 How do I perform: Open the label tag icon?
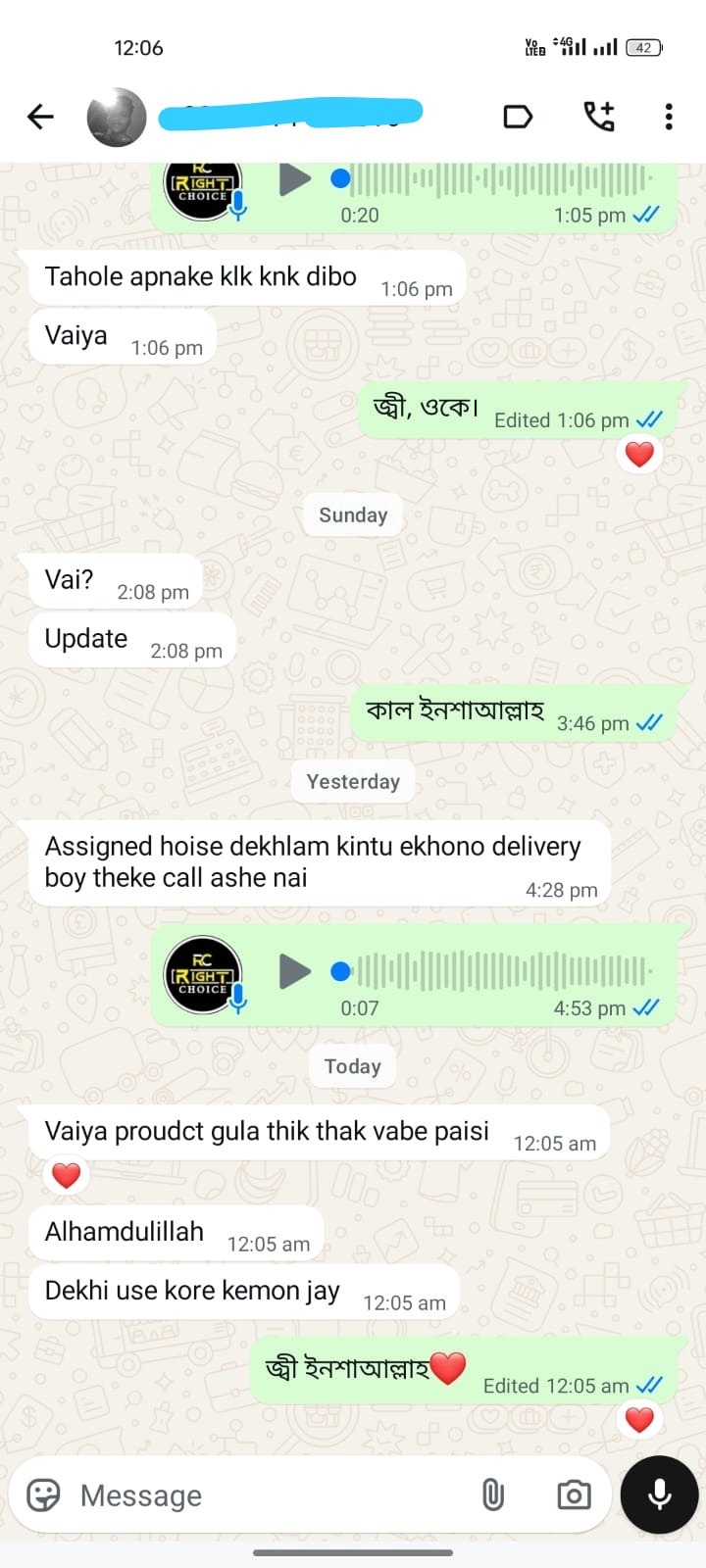coord(517,118)
